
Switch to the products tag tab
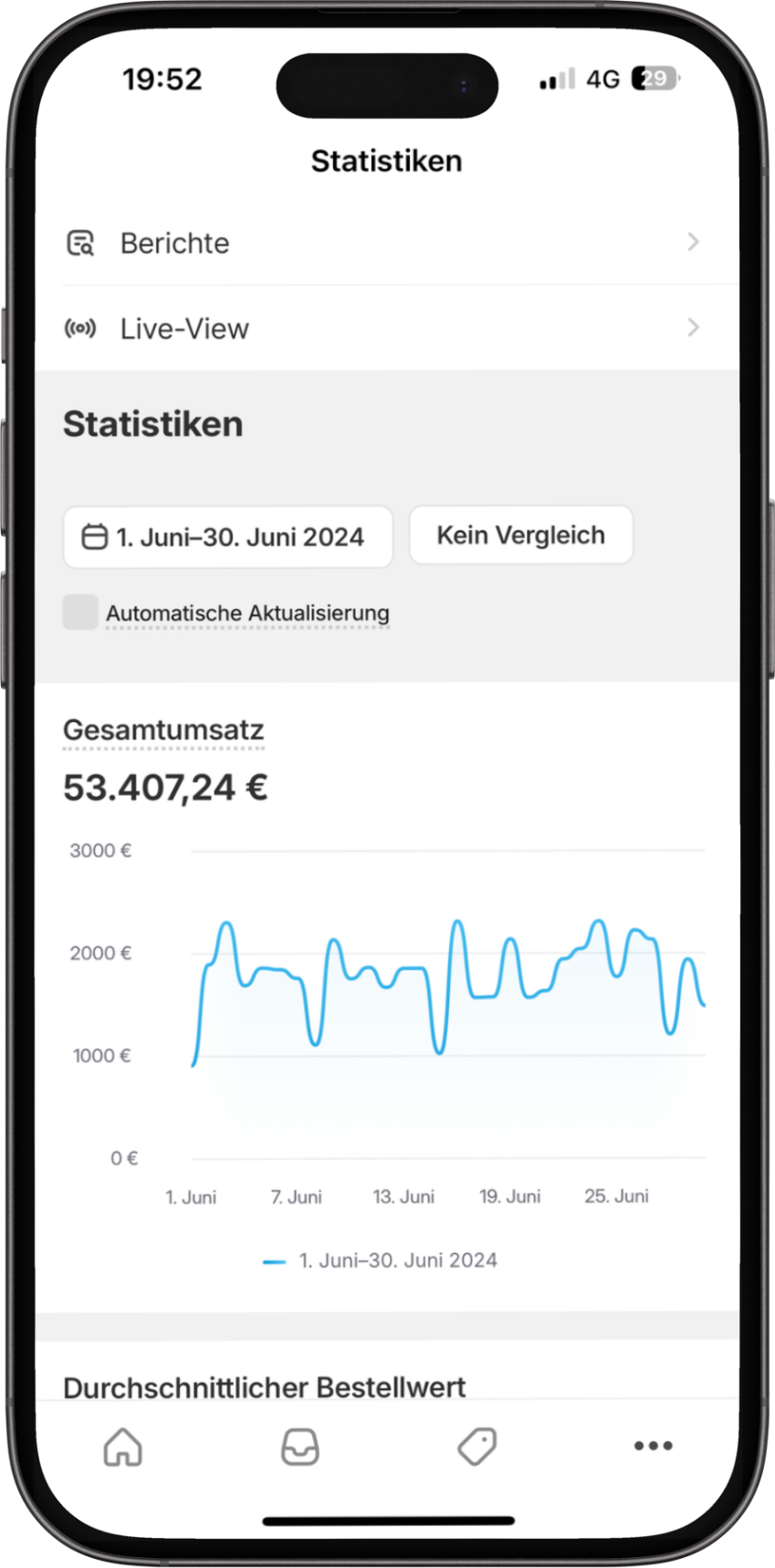477,1447
